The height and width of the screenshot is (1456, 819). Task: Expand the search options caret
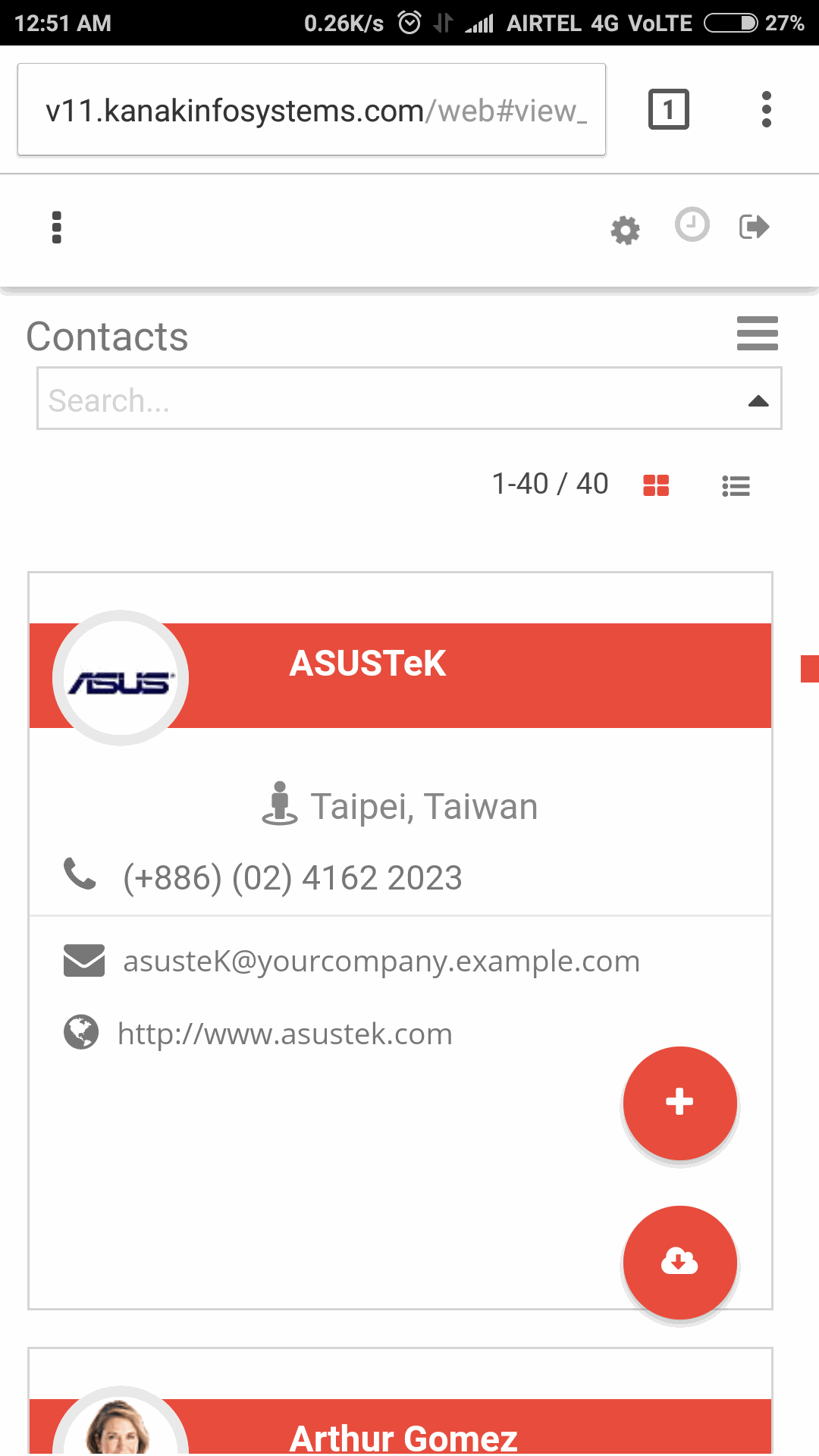(758, 401)
